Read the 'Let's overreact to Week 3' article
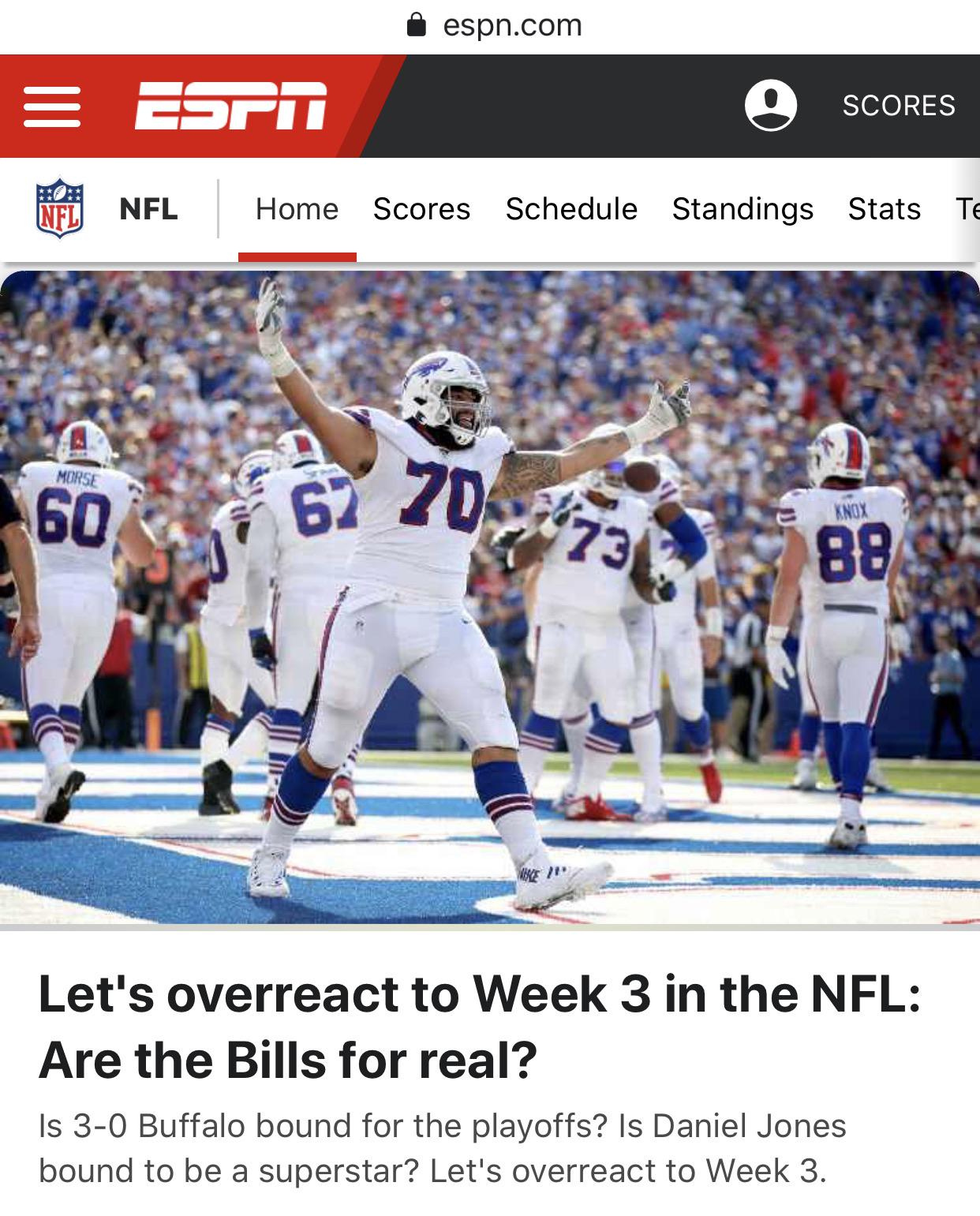 coord(478,1026)
